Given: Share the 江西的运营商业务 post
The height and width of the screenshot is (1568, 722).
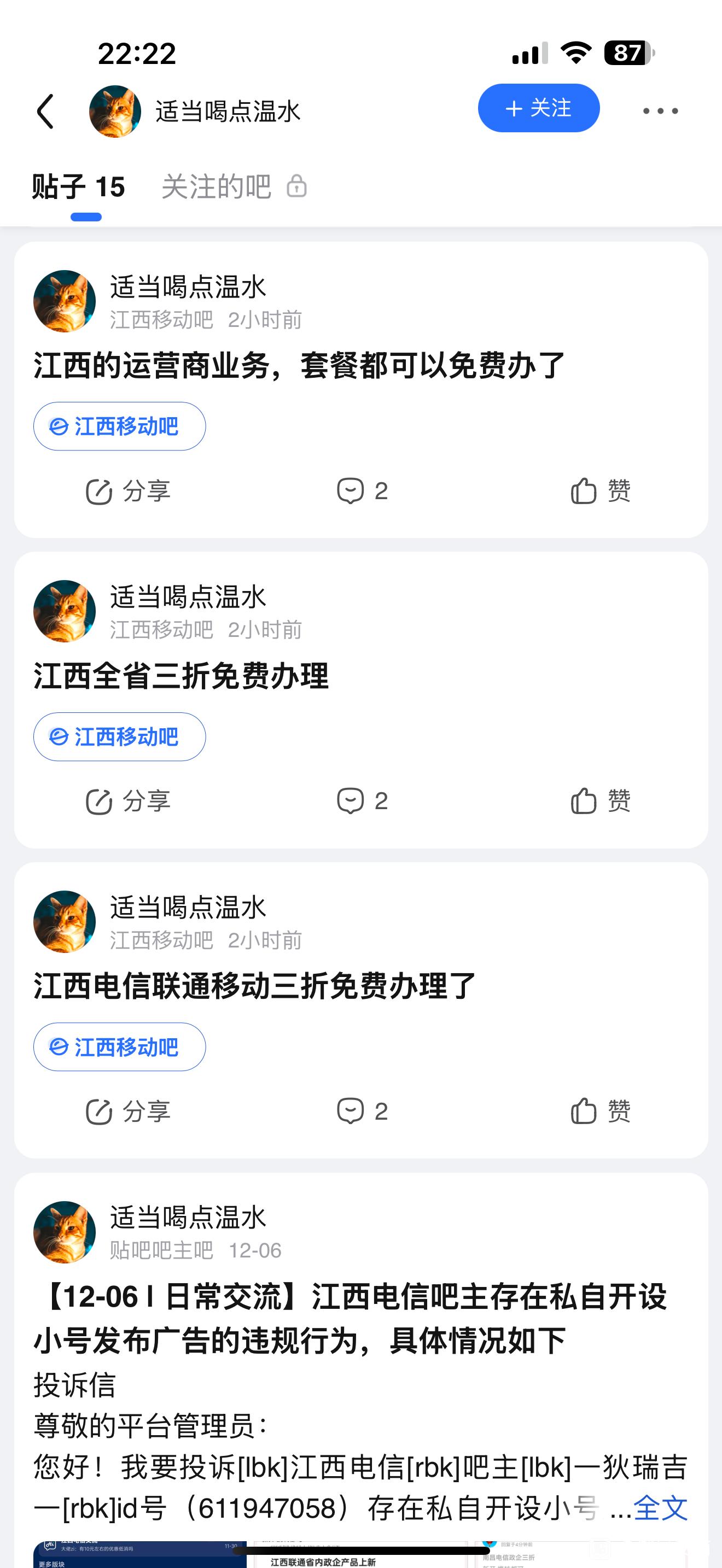Looking at the screenshot, I should pyautogui.click(x=129, y=491).
